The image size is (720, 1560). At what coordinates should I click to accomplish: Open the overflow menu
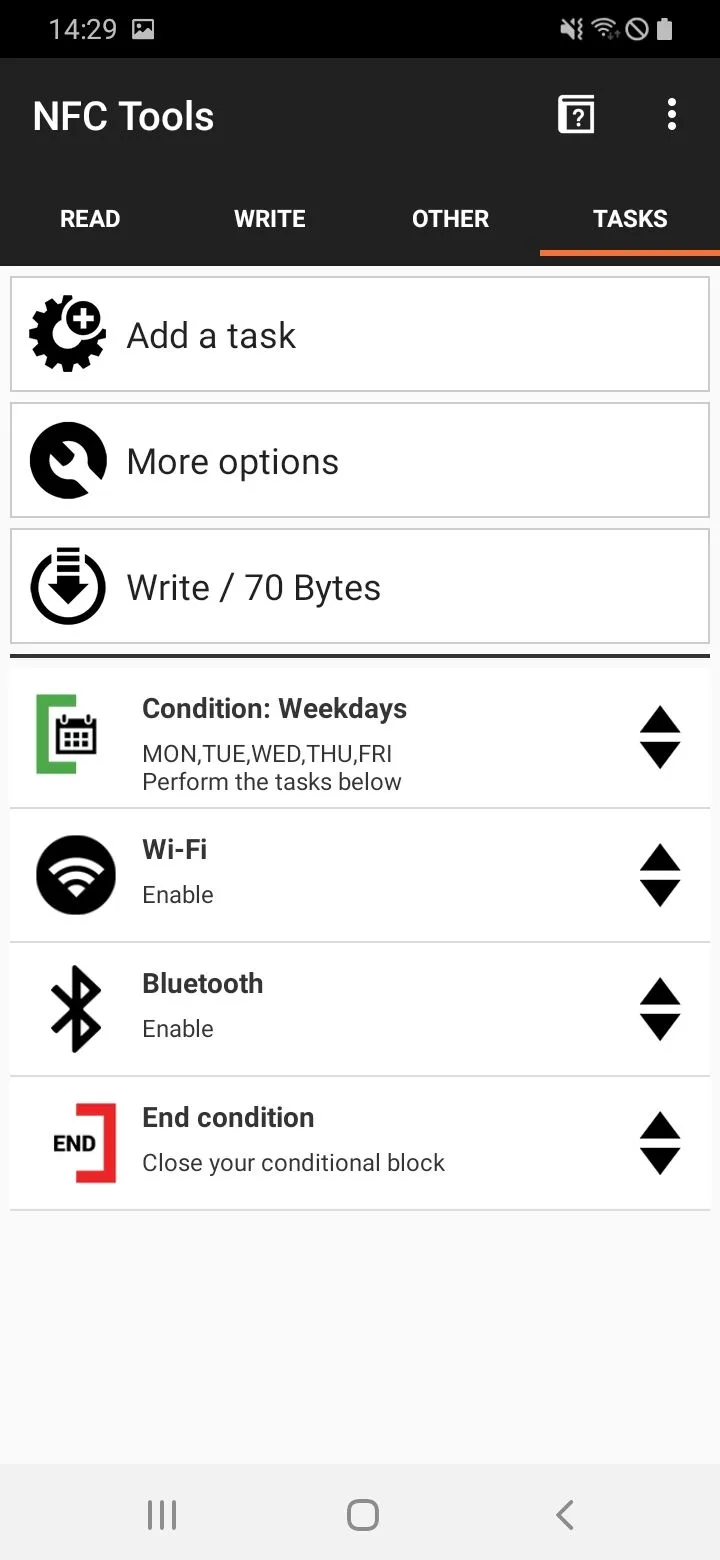(672, 115)
